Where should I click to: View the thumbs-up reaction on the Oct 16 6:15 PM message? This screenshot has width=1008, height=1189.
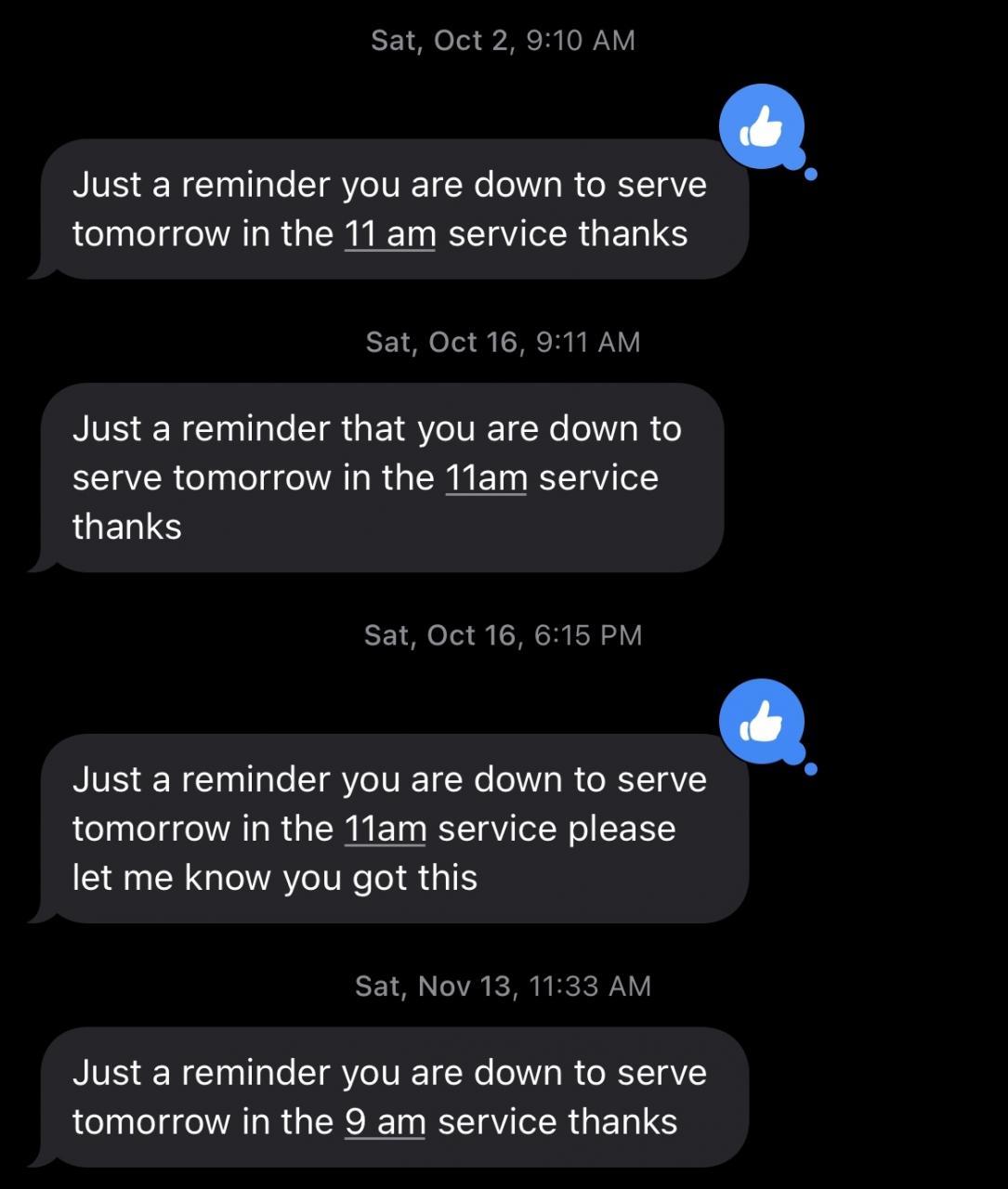point(761,722)
